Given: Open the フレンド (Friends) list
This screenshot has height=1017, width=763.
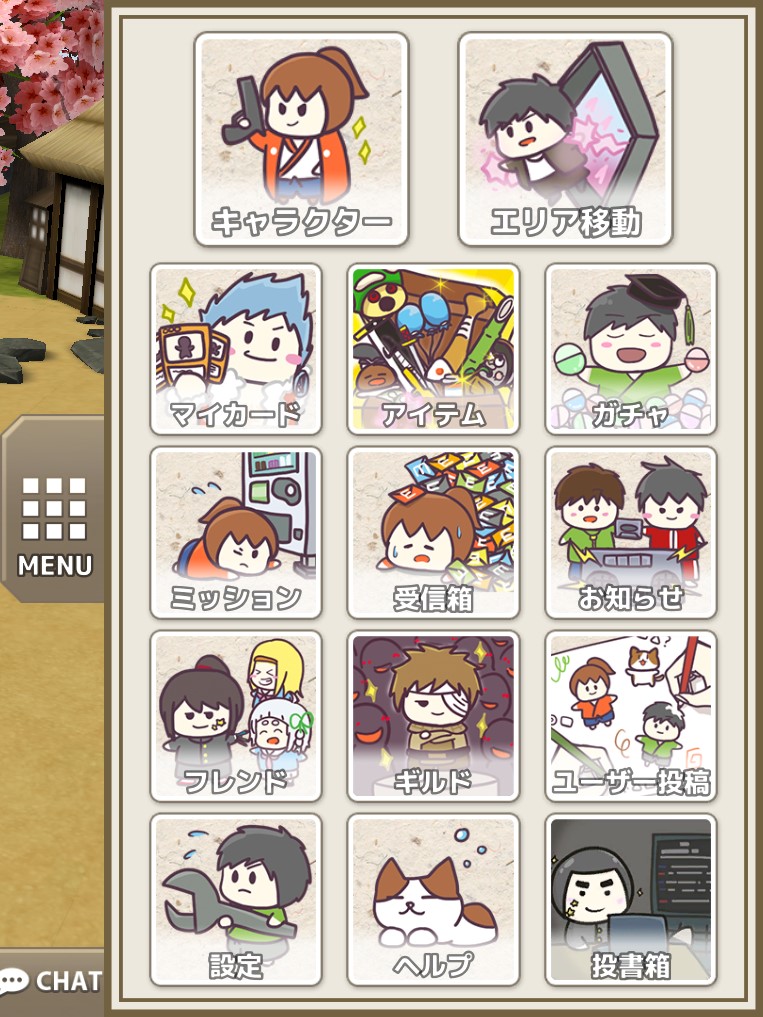Looking at the screenshot, I should pyautogui.click(x=236, y=716).
